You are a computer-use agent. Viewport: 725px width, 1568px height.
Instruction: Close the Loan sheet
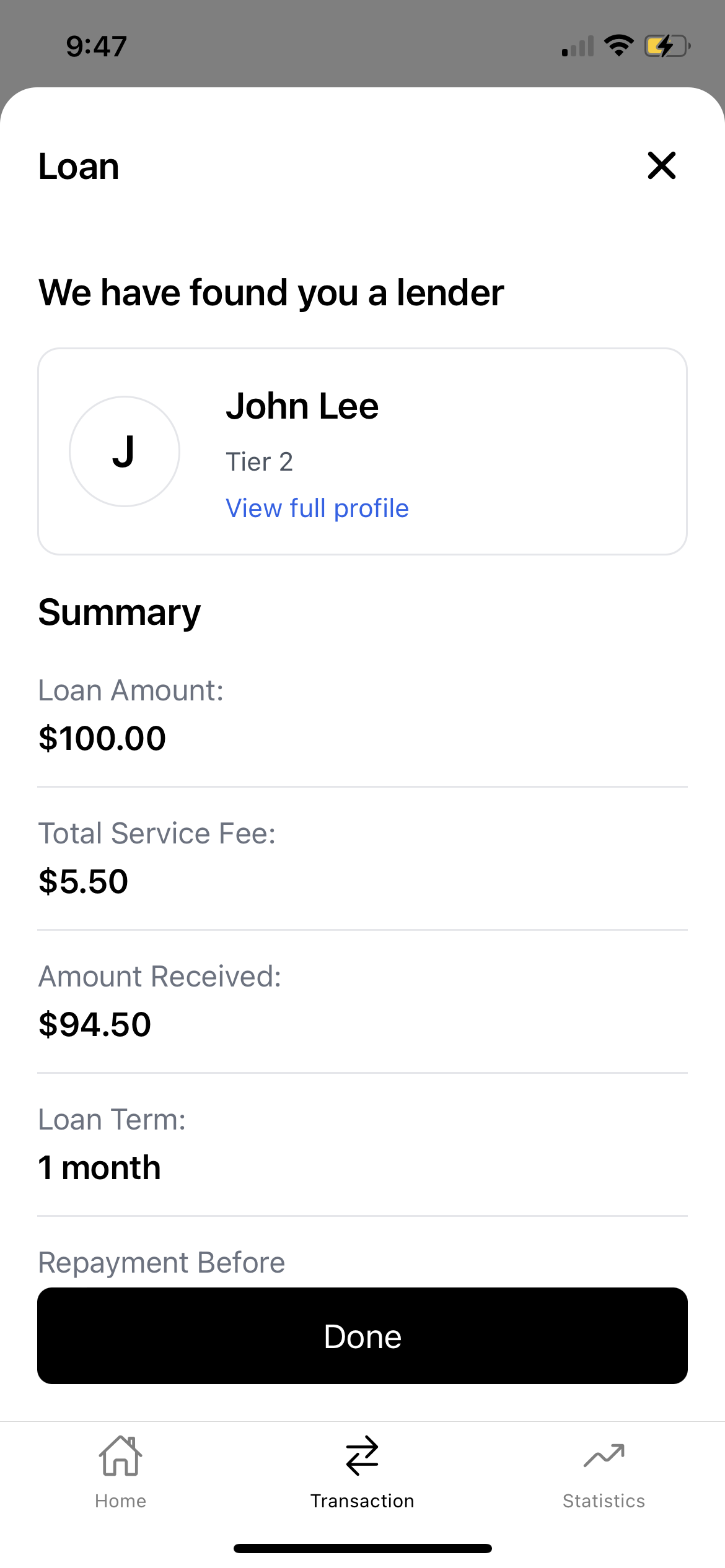point(661,165)
